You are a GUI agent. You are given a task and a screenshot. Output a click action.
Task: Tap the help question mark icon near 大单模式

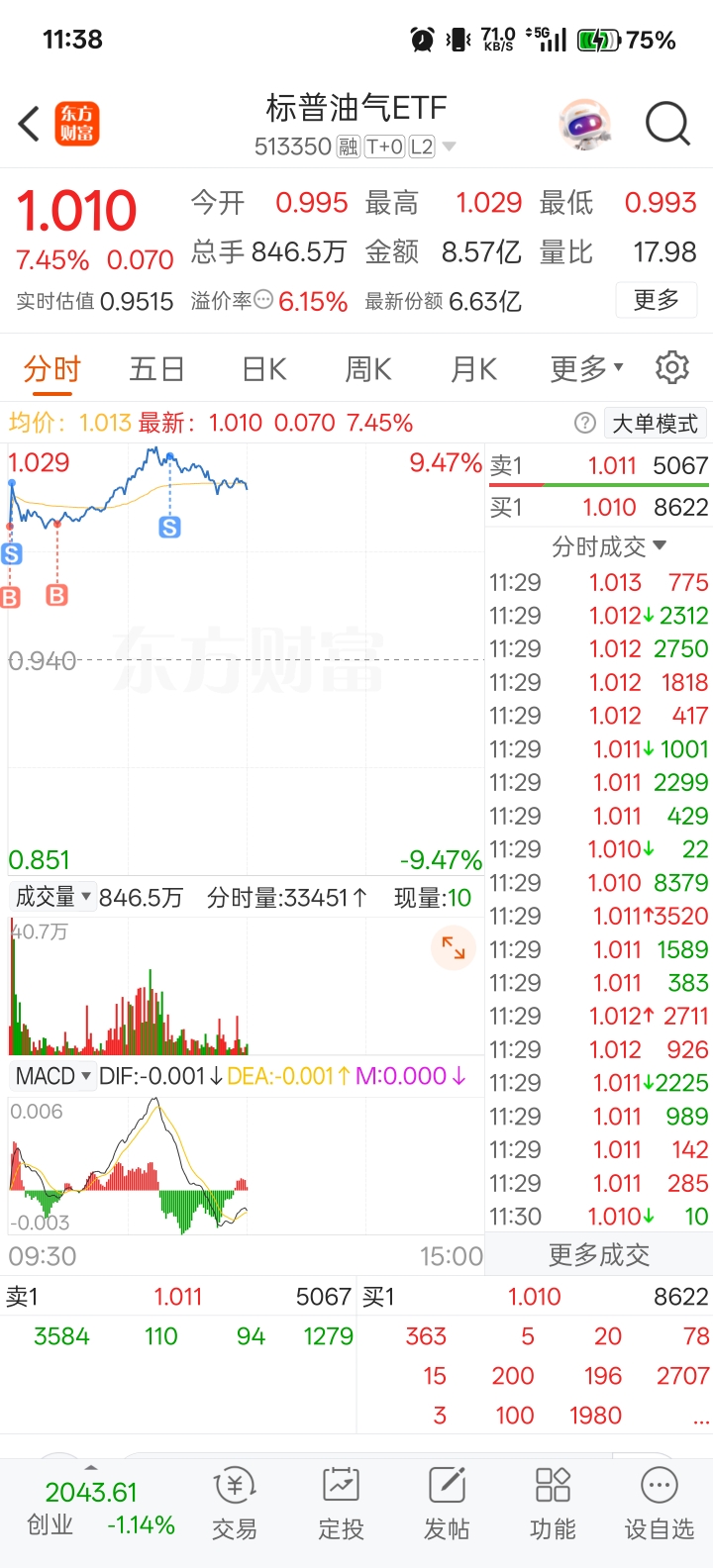(x=584, y=422)
